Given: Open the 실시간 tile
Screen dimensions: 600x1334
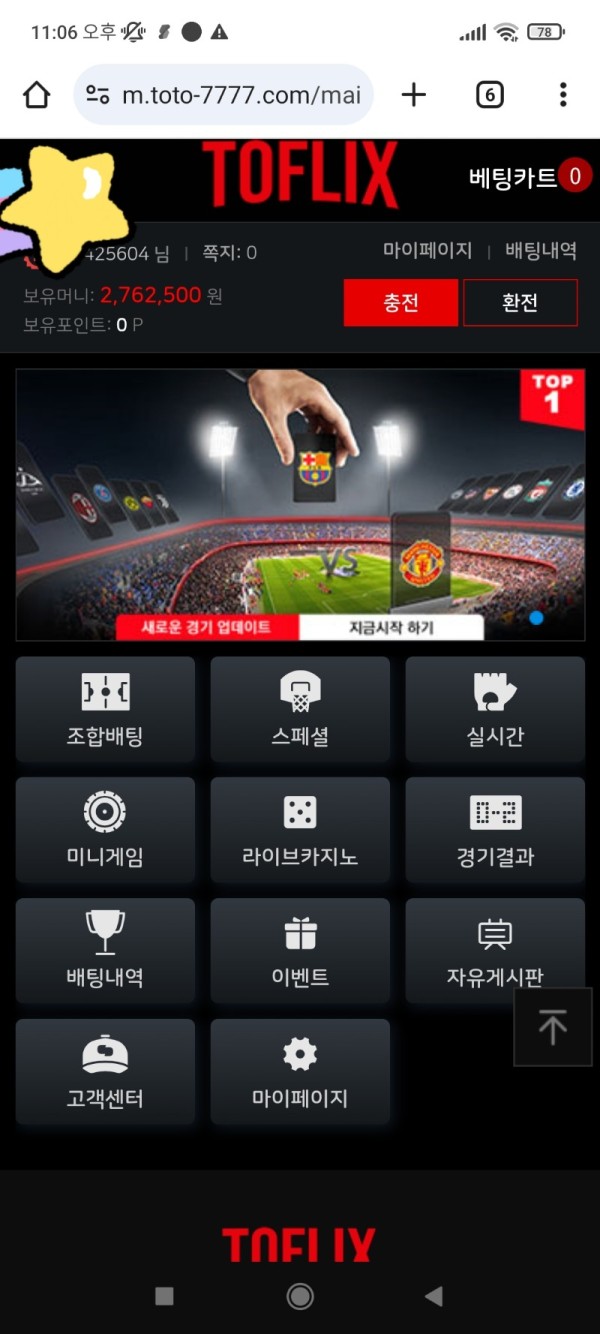Looking at the screenshot, I should [x=495, y=709].
